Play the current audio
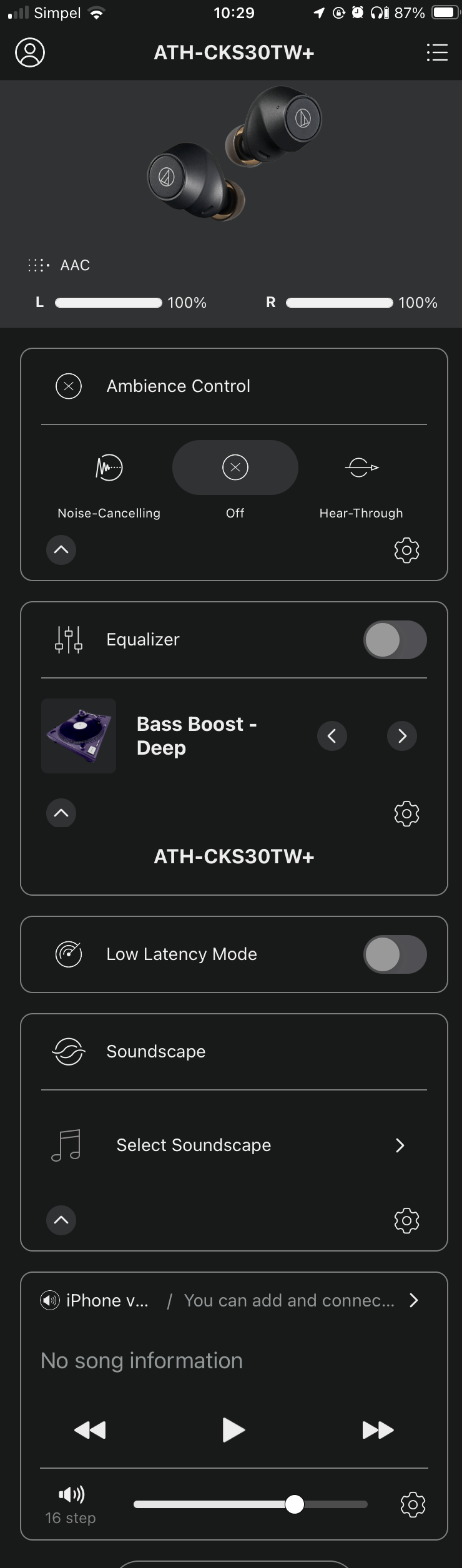462x1568 pixels. 233,1429
